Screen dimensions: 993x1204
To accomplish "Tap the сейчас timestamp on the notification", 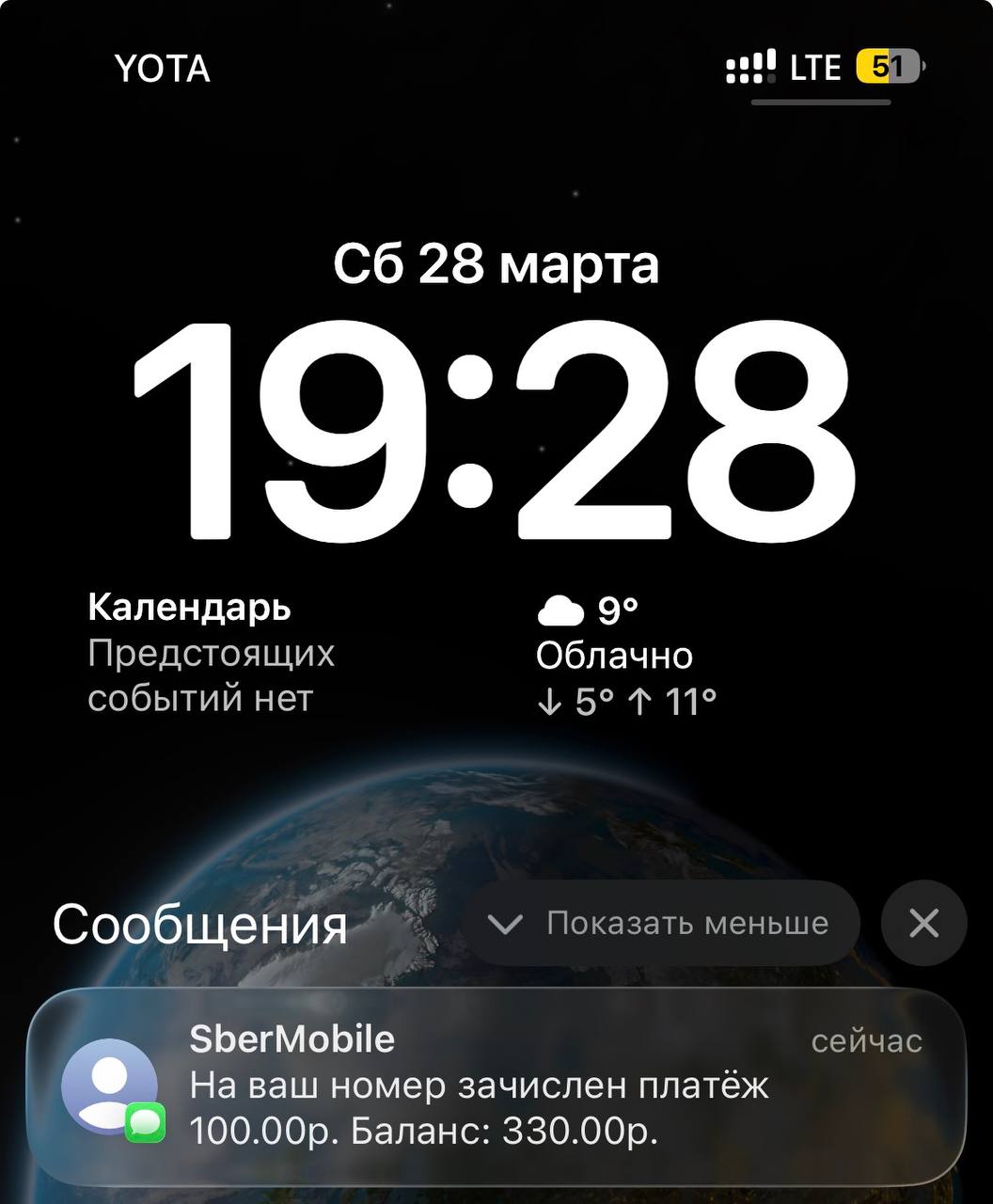I will [x=867, y=1039].
